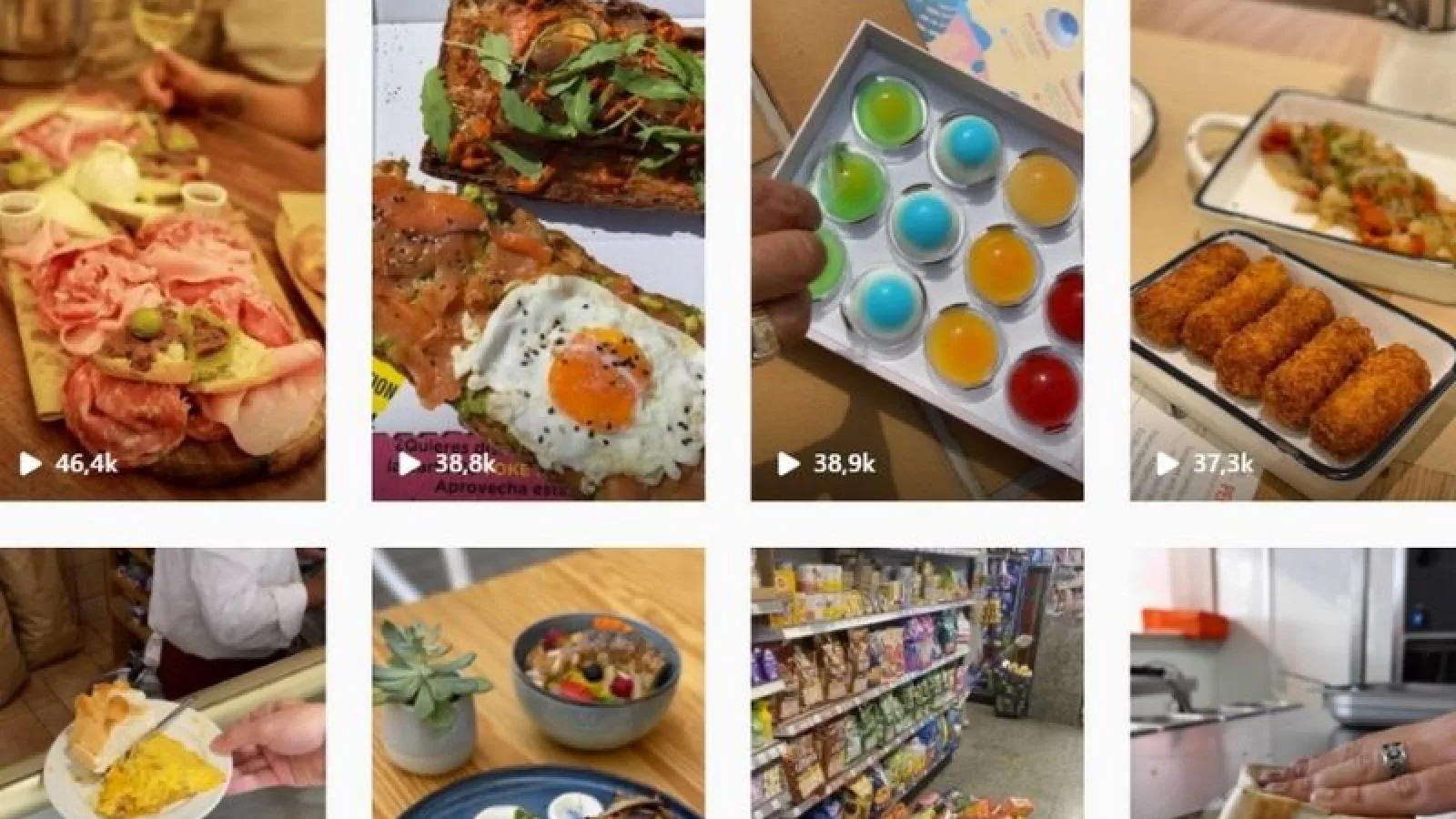The height and width of the screenshot is (819, 1456).
Task: Open the Spanish omelette plate video
Action: (162, 682)
